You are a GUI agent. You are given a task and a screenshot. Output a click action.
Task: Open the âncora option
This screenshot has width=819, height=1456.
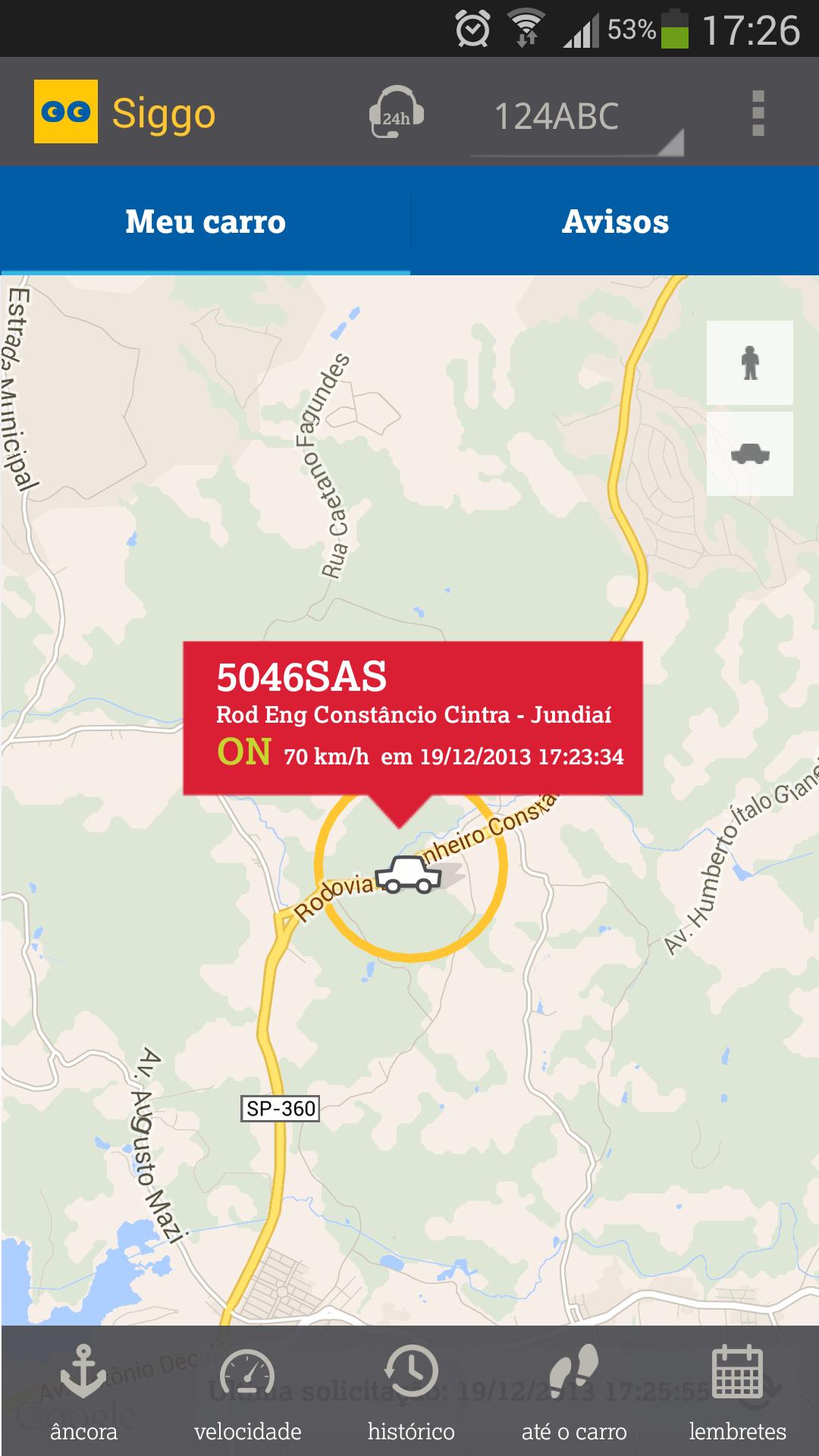point(83,1392)
